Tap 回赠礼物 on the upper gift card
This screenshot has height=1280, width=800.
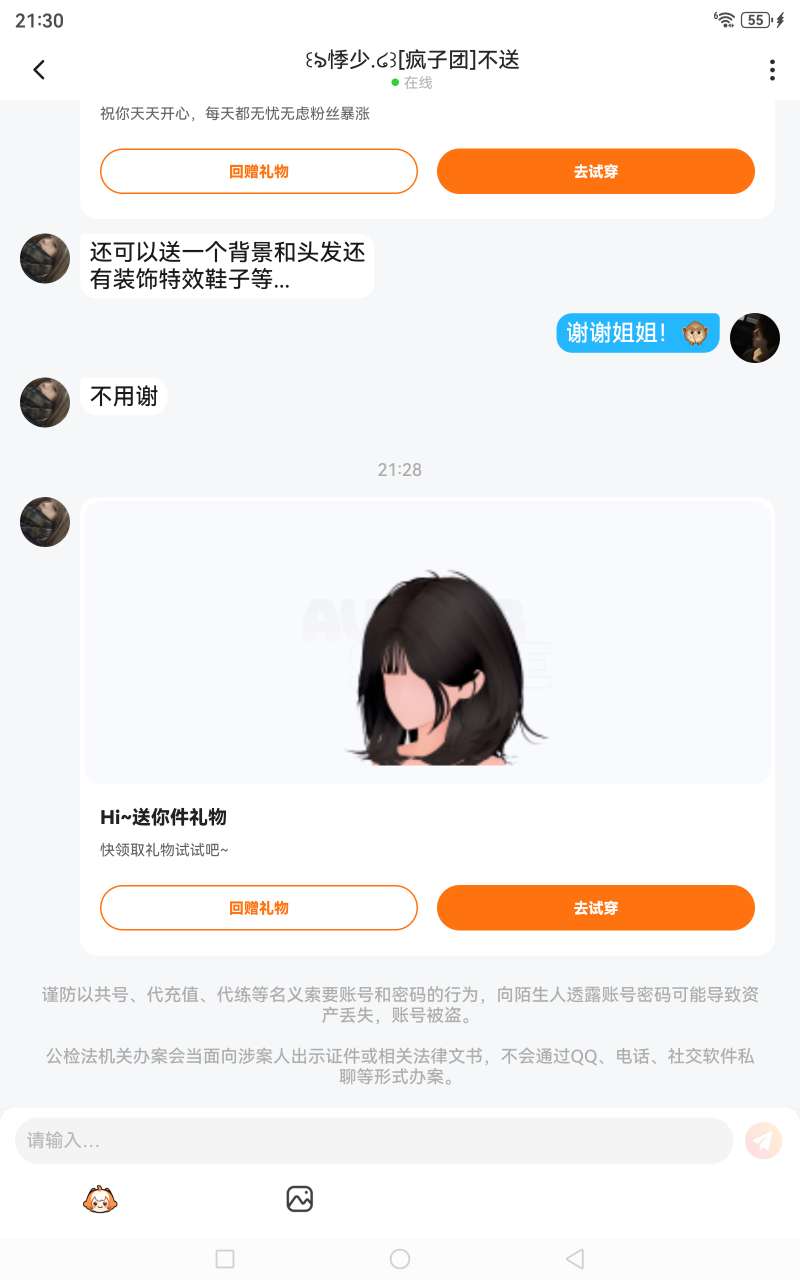(259, 171)
